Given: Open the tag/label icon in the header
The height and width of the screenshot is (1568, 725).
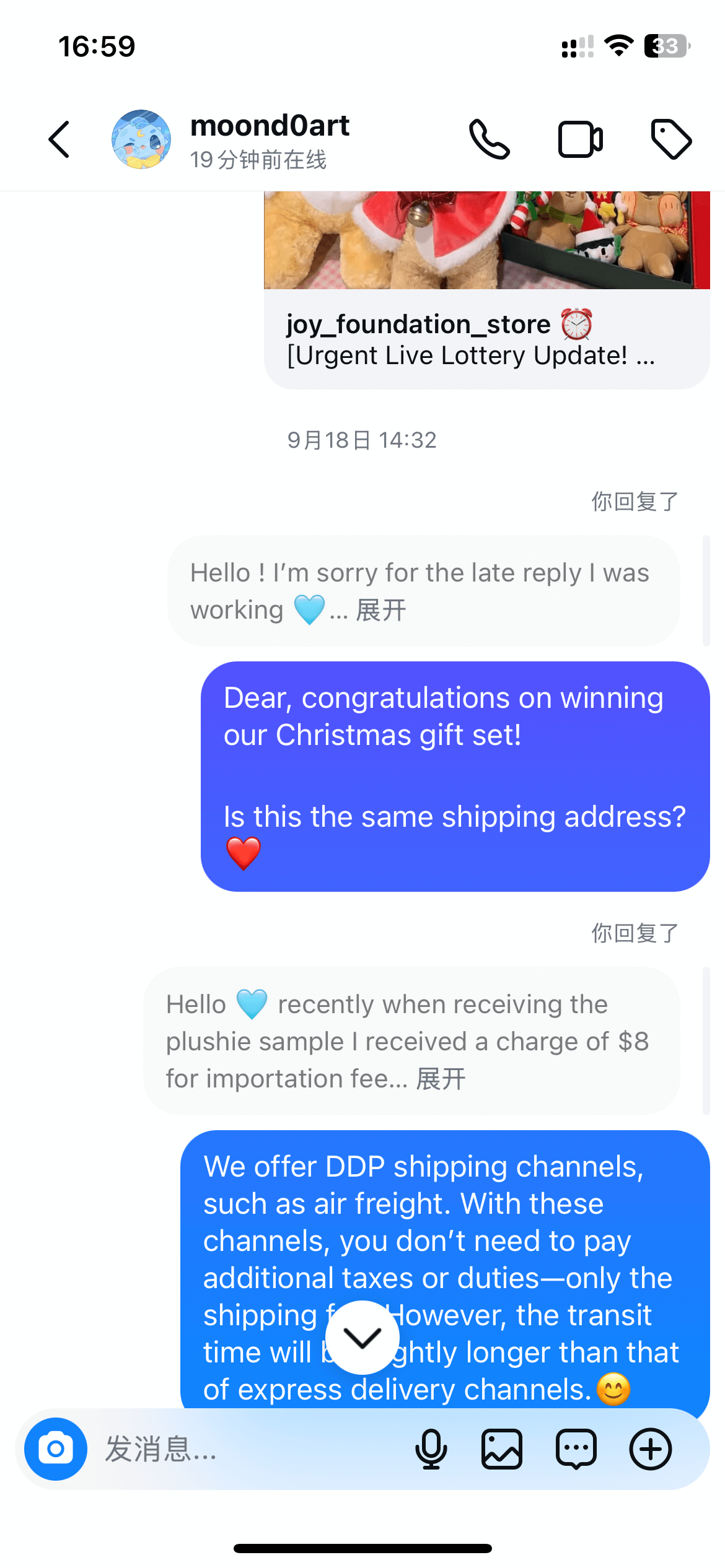Looking at the screenshot, I should (670, 139).
